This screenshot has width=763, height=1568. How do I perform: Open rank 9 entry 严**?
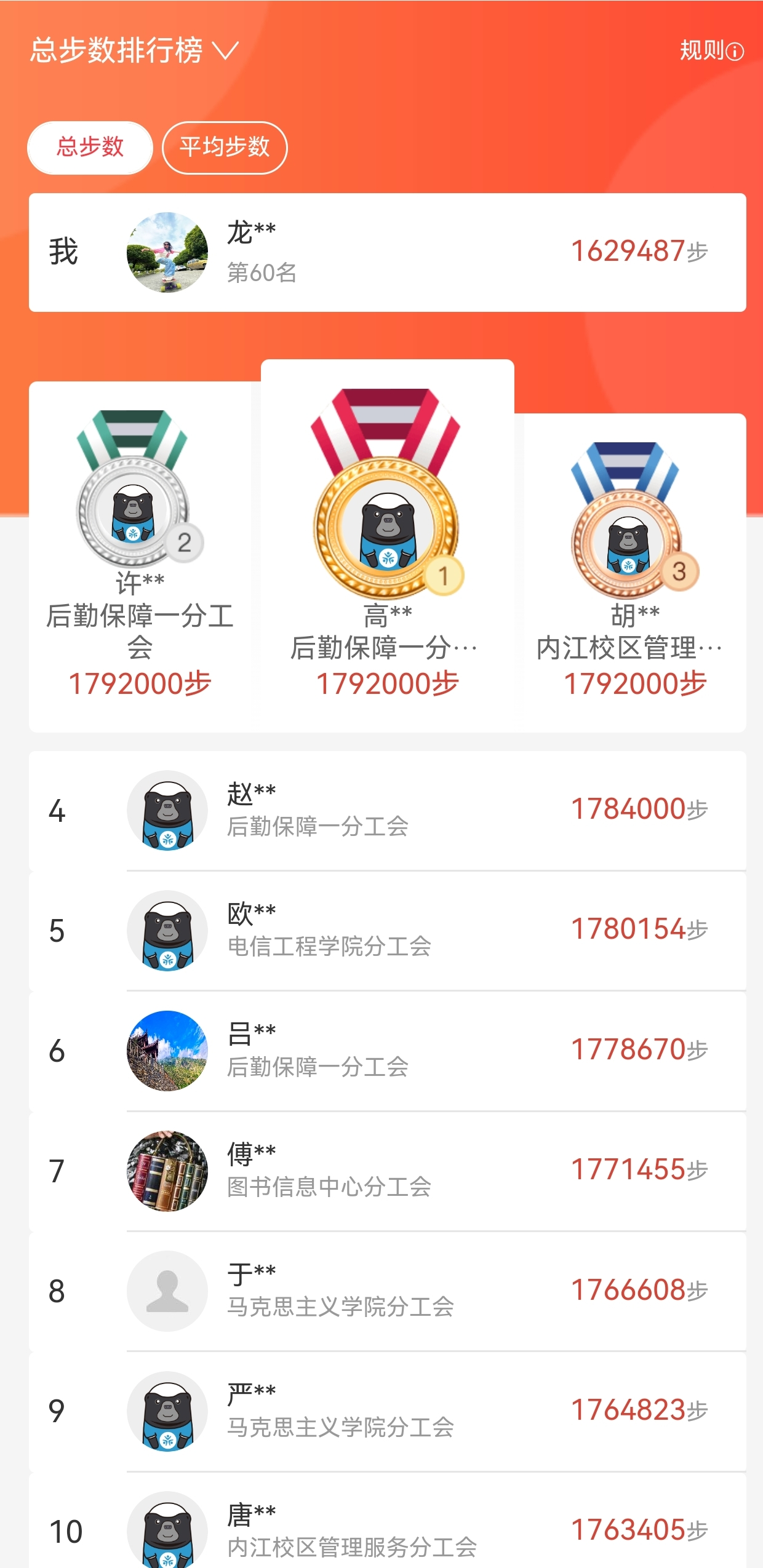[x=387, y=1411]
